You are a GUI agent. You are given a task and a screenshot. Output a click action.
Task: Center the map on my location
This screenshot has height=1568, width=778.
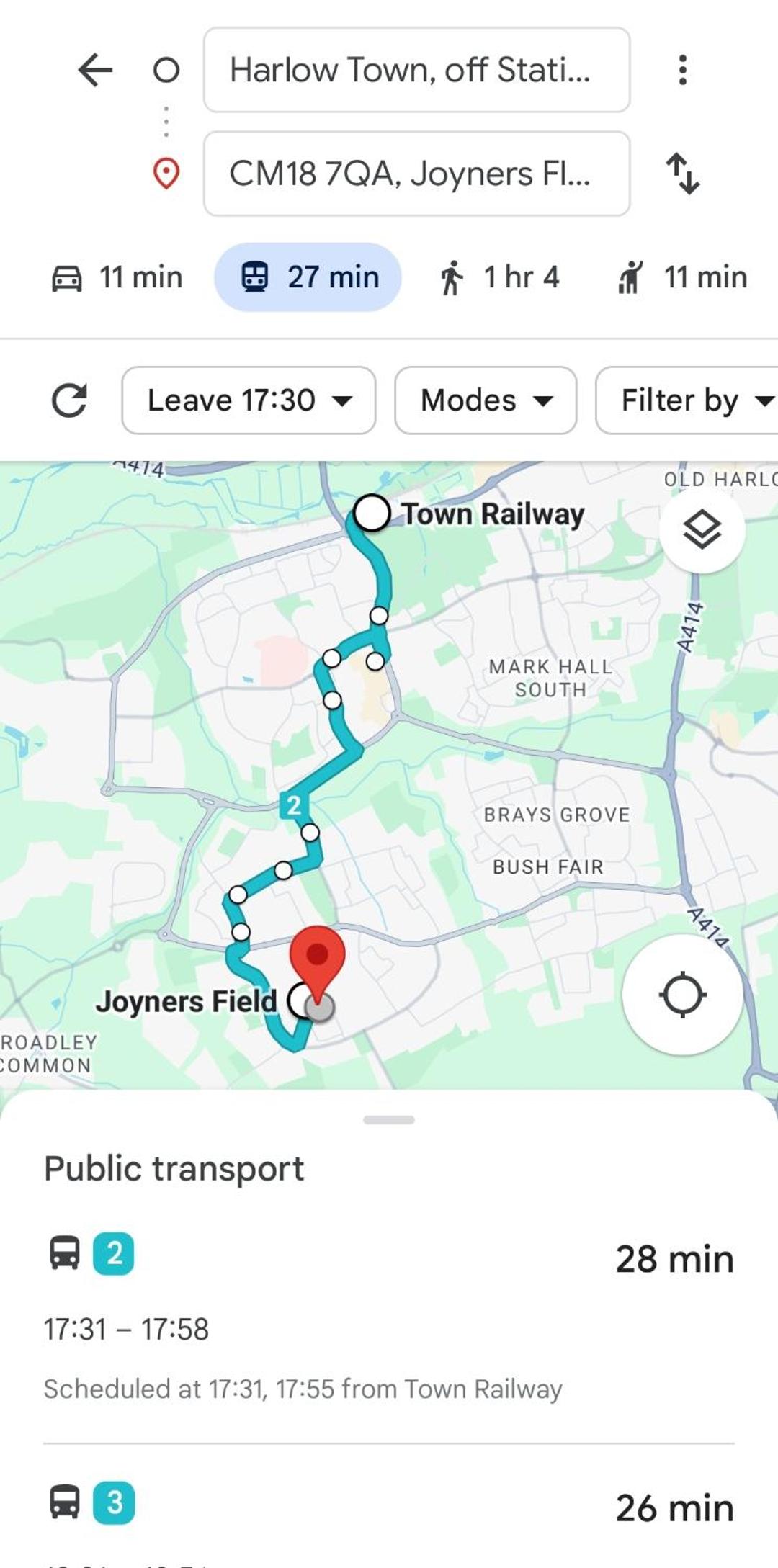coord(682,995)
